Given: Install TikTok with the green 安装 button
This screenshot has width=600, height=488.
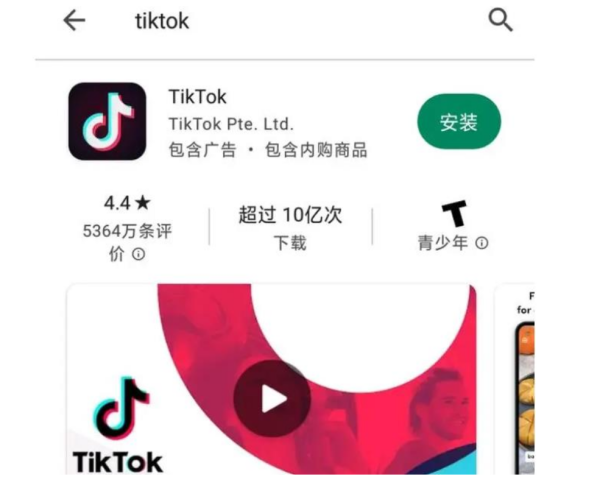Looking at the screenshot, I should (x=459, y=122).
